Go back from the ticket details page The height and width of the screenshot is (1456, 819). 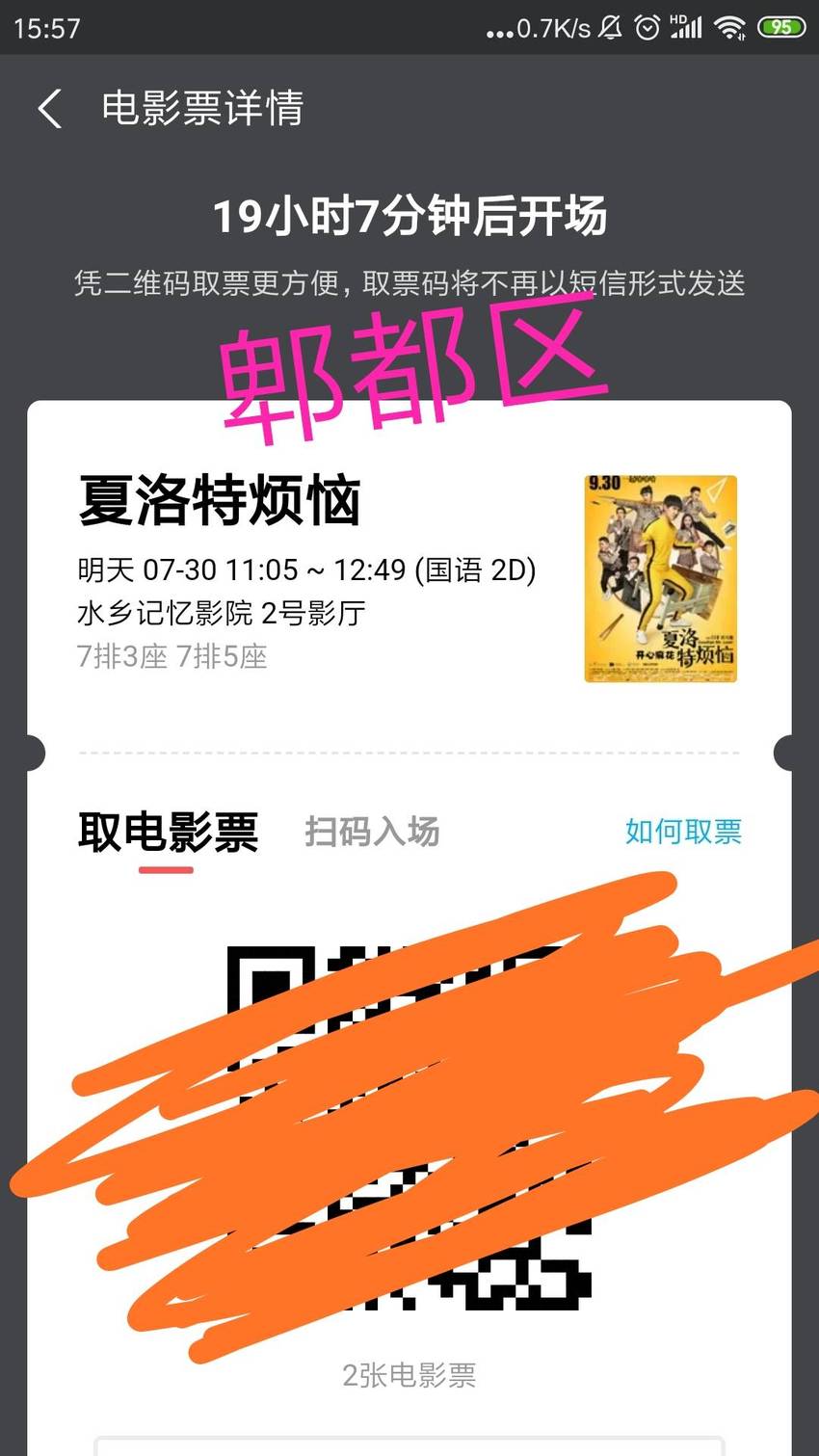tap(50, 109)
